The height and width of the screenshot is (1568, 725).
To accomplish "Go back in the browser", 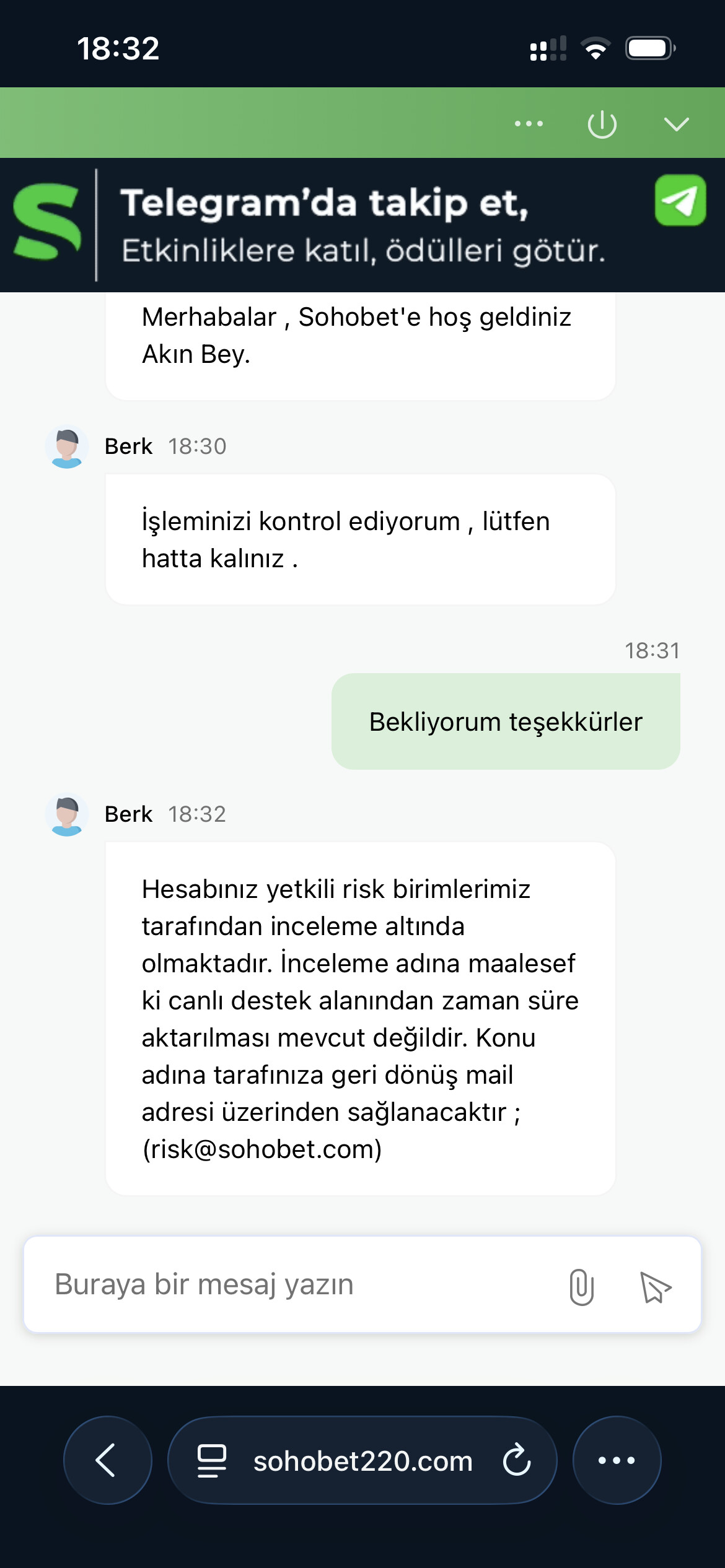I will 107,1460.
